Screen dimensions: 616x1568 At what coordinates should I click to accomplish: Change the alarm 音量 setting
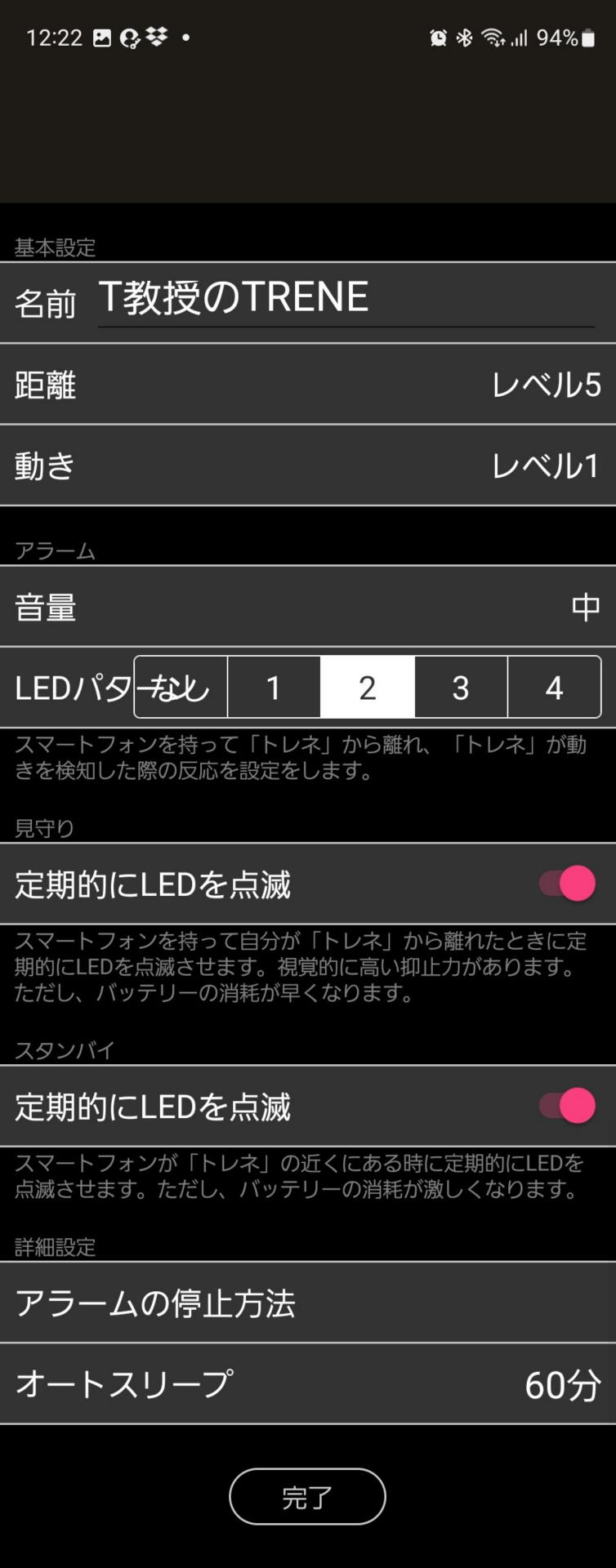308,607
